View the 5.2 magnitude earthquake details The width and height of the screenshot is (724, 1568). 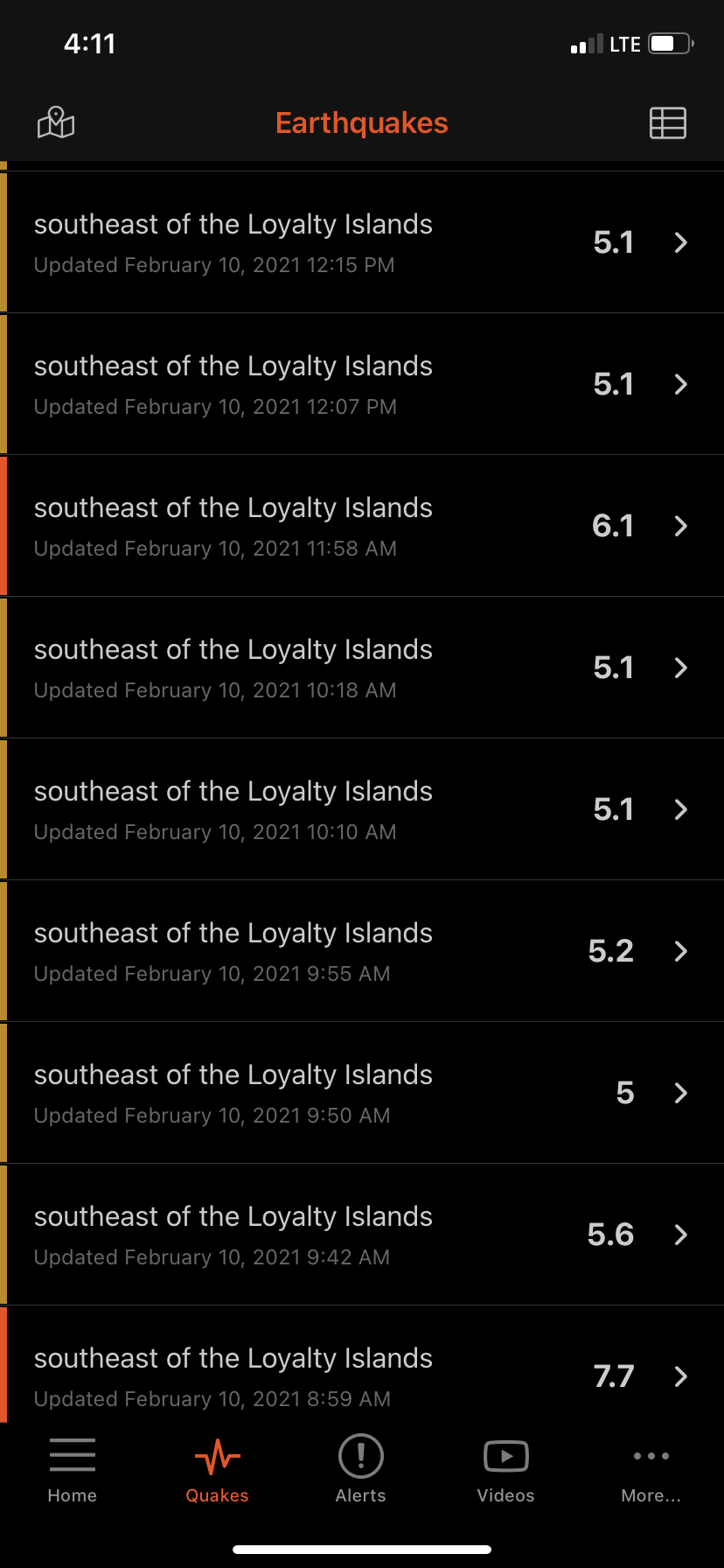click(362, 951)
